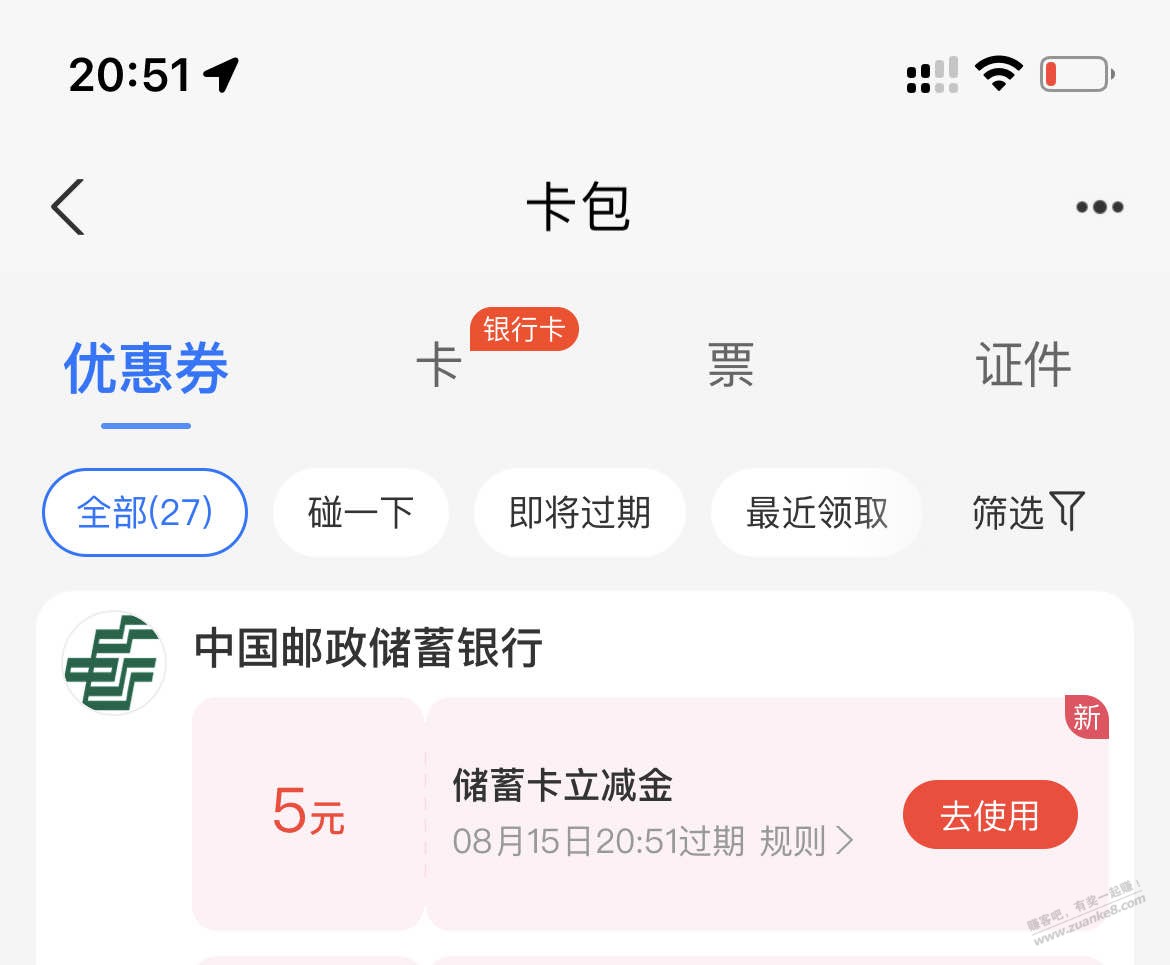Switch to the 卡 tab
The height and width of the screenshot is (965, 1170).
point(438,364)
